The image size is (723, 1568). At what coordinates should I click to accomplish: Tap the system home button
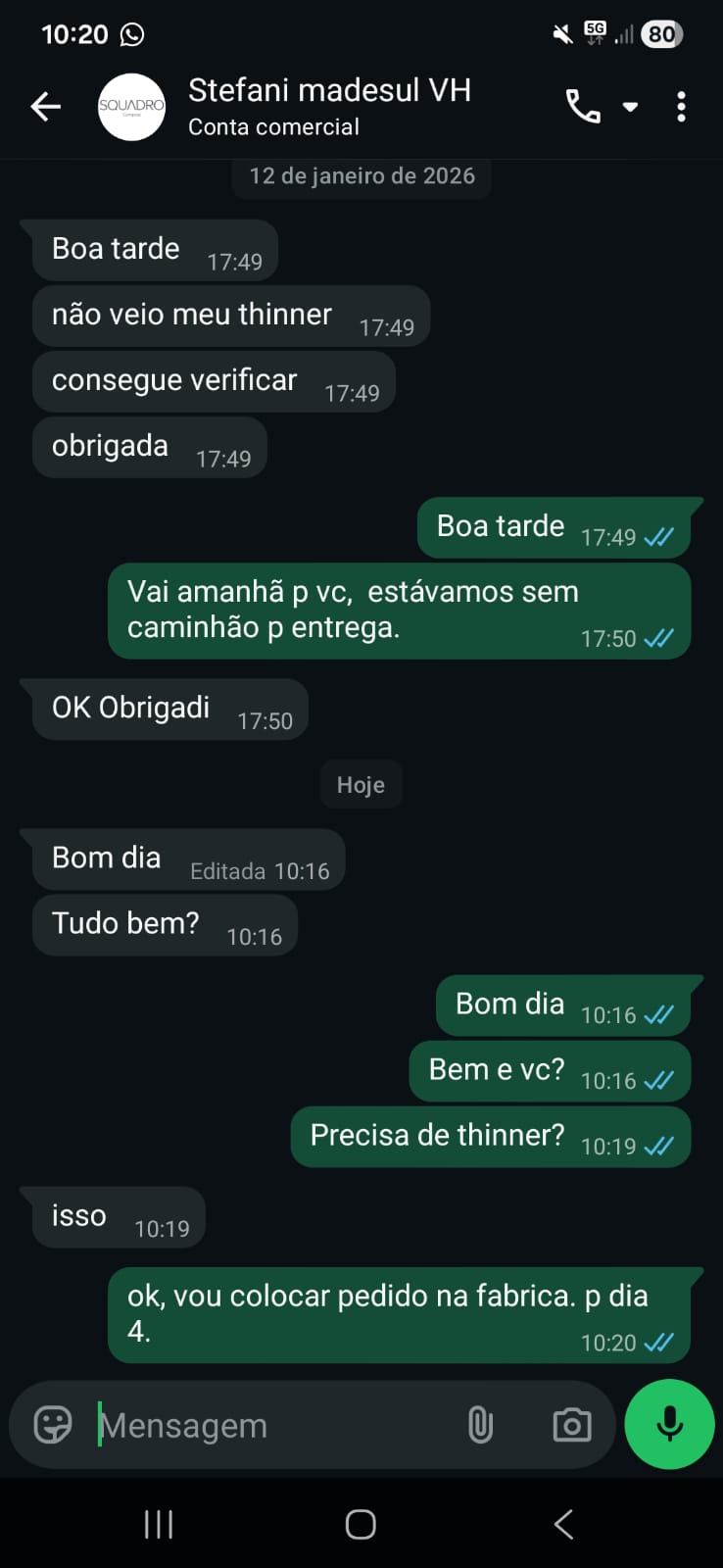361,1524
